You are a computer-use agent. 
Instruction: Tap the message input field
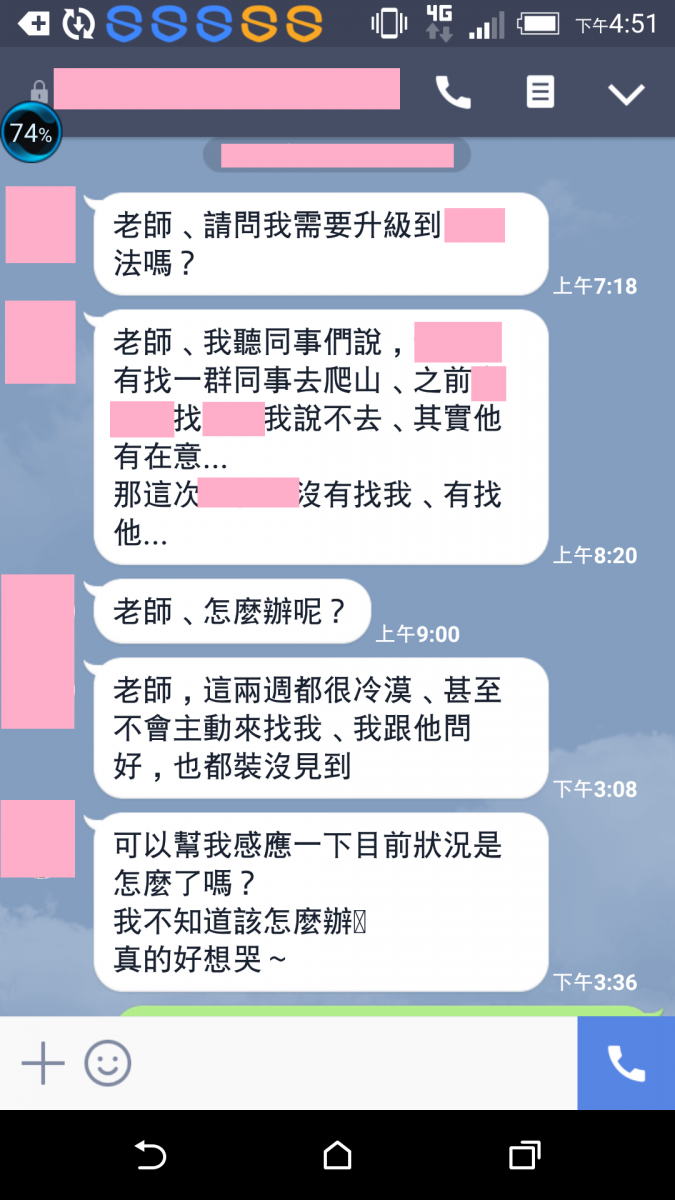(x=350, y=1063)
